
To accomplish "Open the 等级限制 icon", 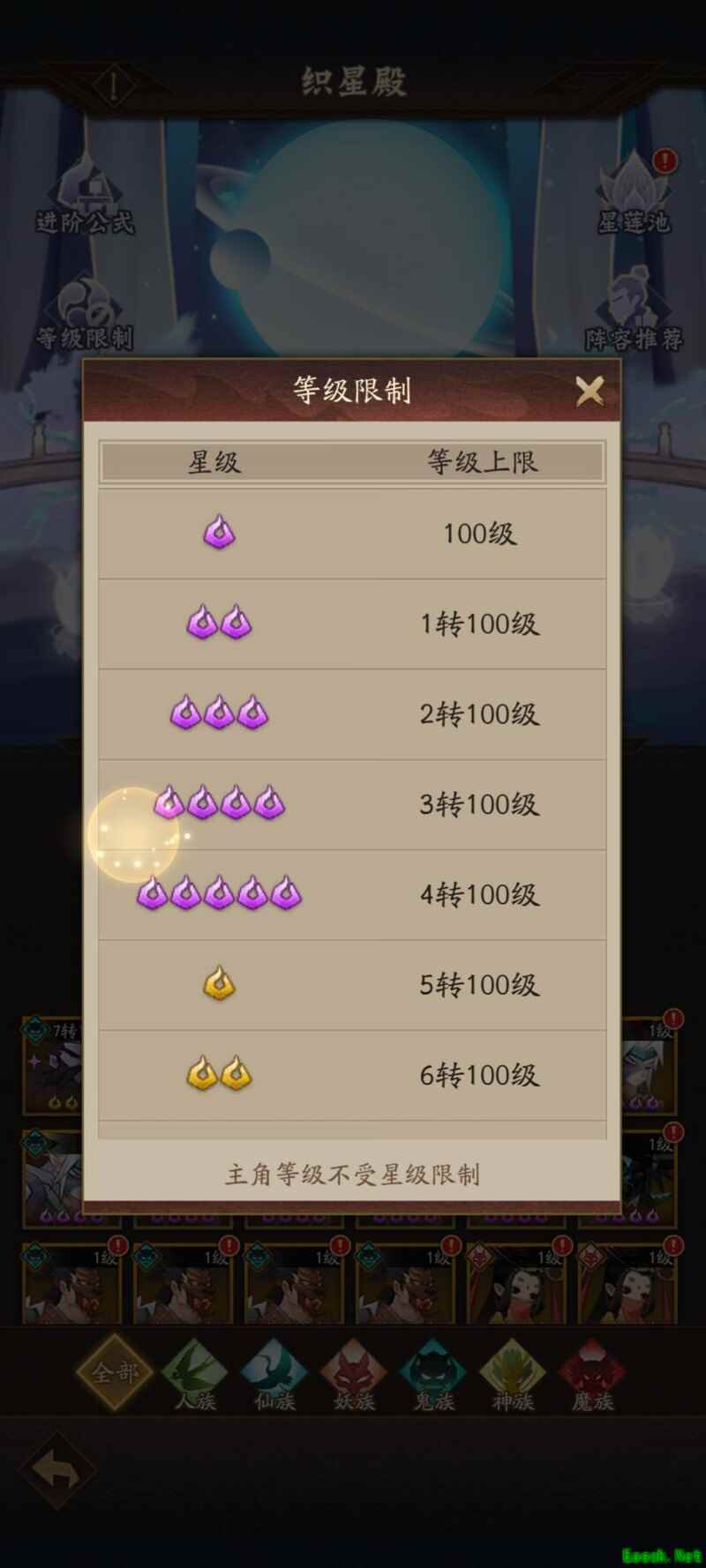I will 85,313.
